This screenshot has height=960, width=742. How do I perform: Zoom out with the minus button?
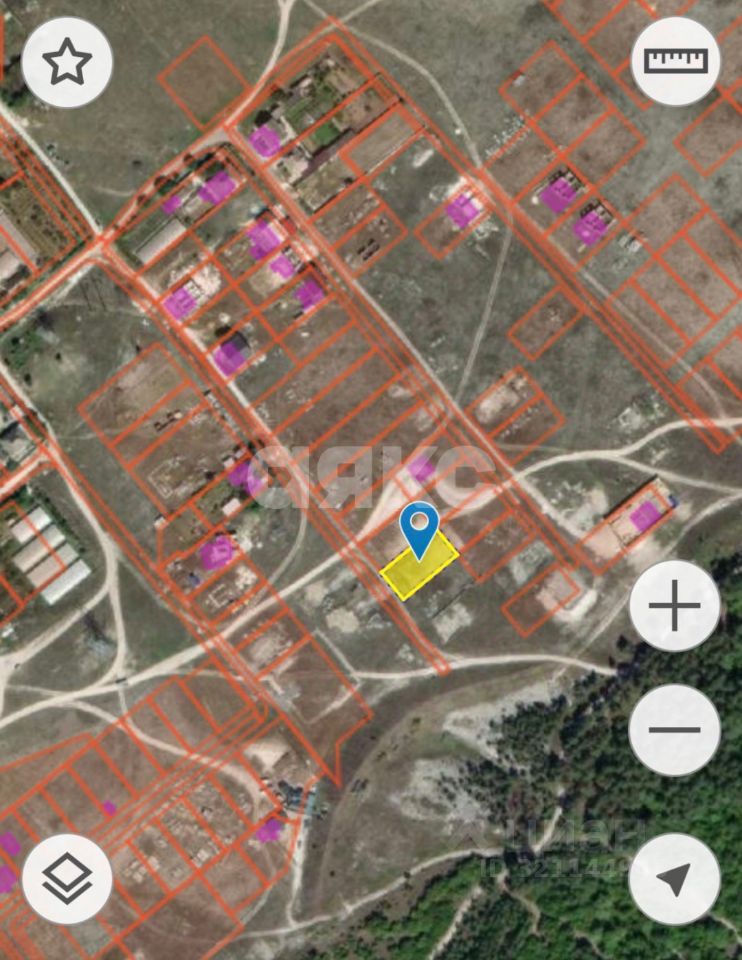(x=675, y=729)
